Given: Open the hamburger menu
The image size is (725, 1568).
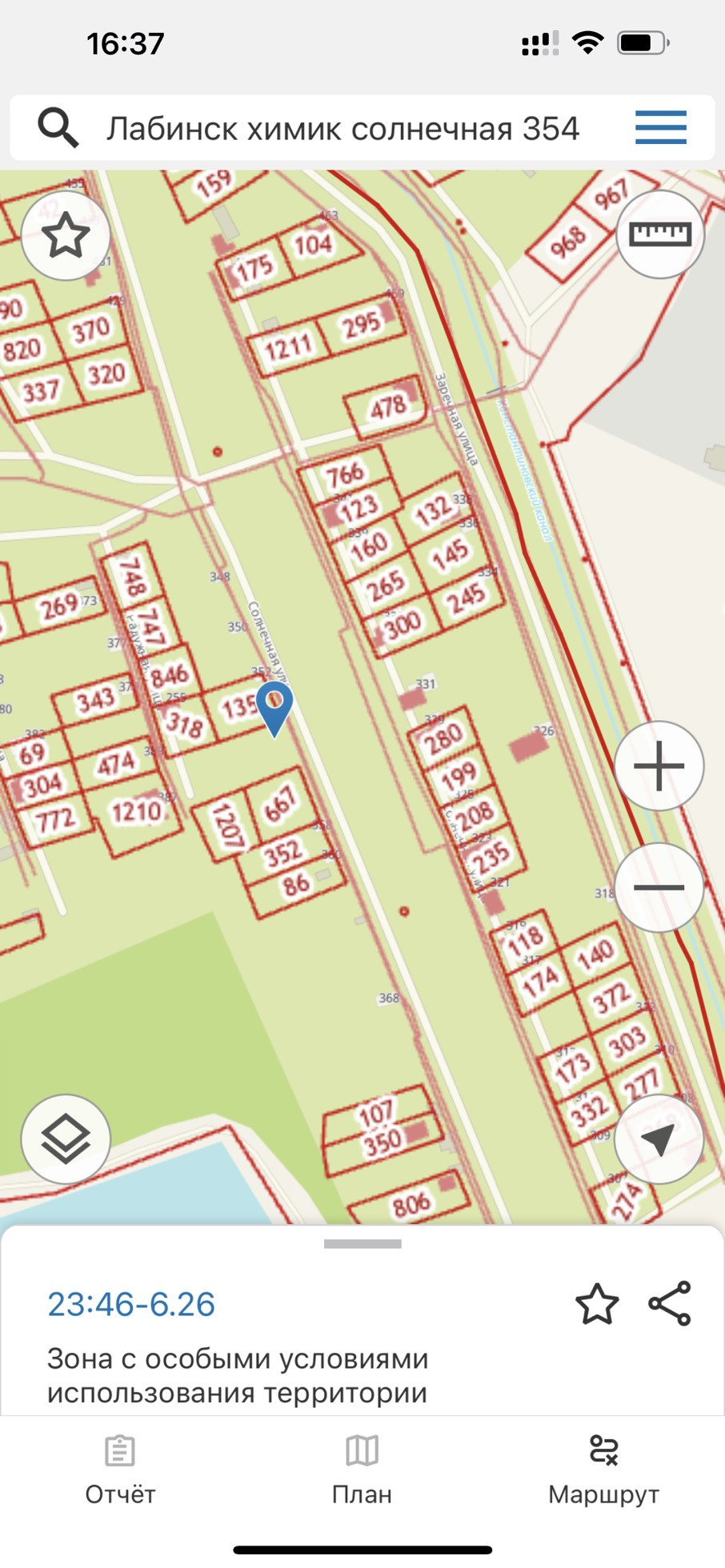Looking at the screenshot, I should [661, 127].
